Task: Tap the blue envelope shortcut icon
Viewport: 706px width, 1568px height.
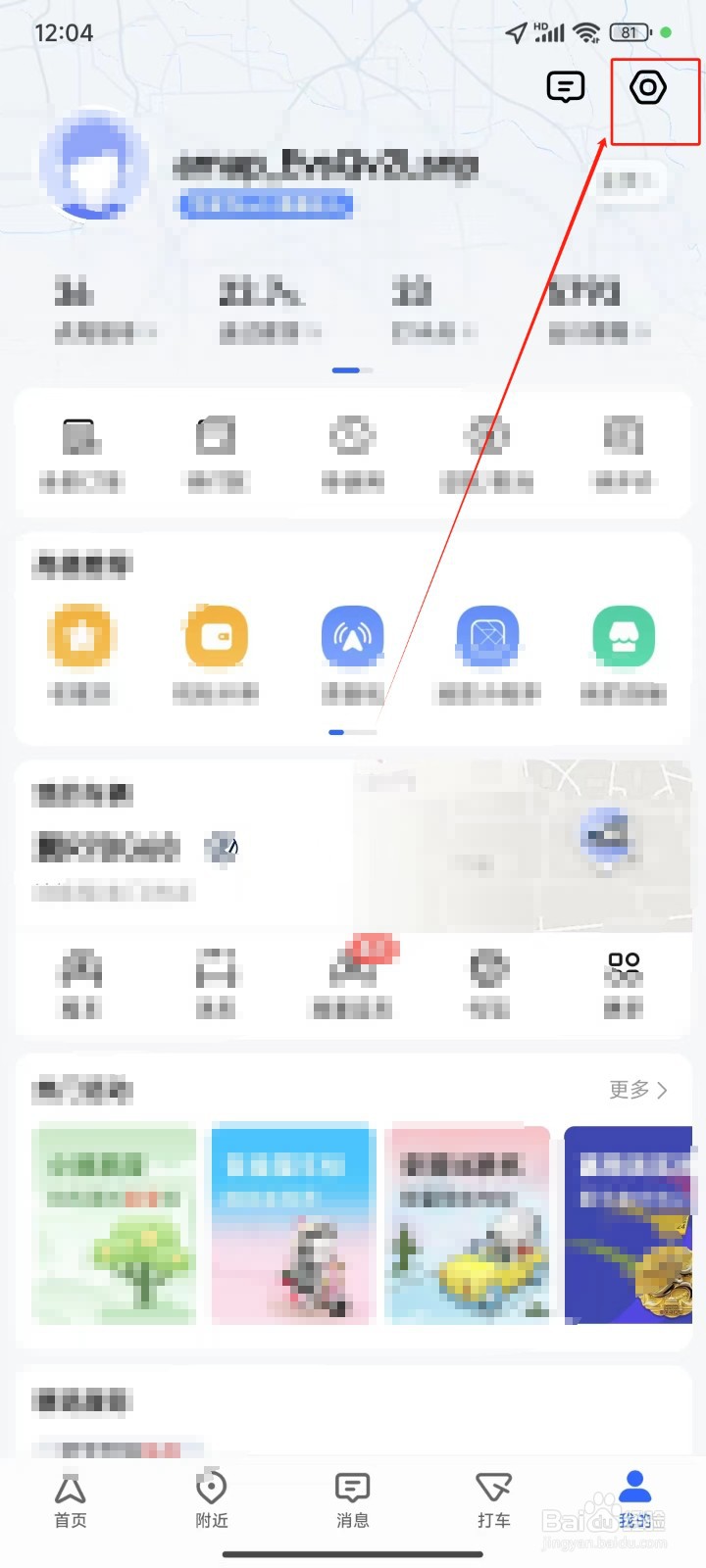Action: click(x=487, y=636)
